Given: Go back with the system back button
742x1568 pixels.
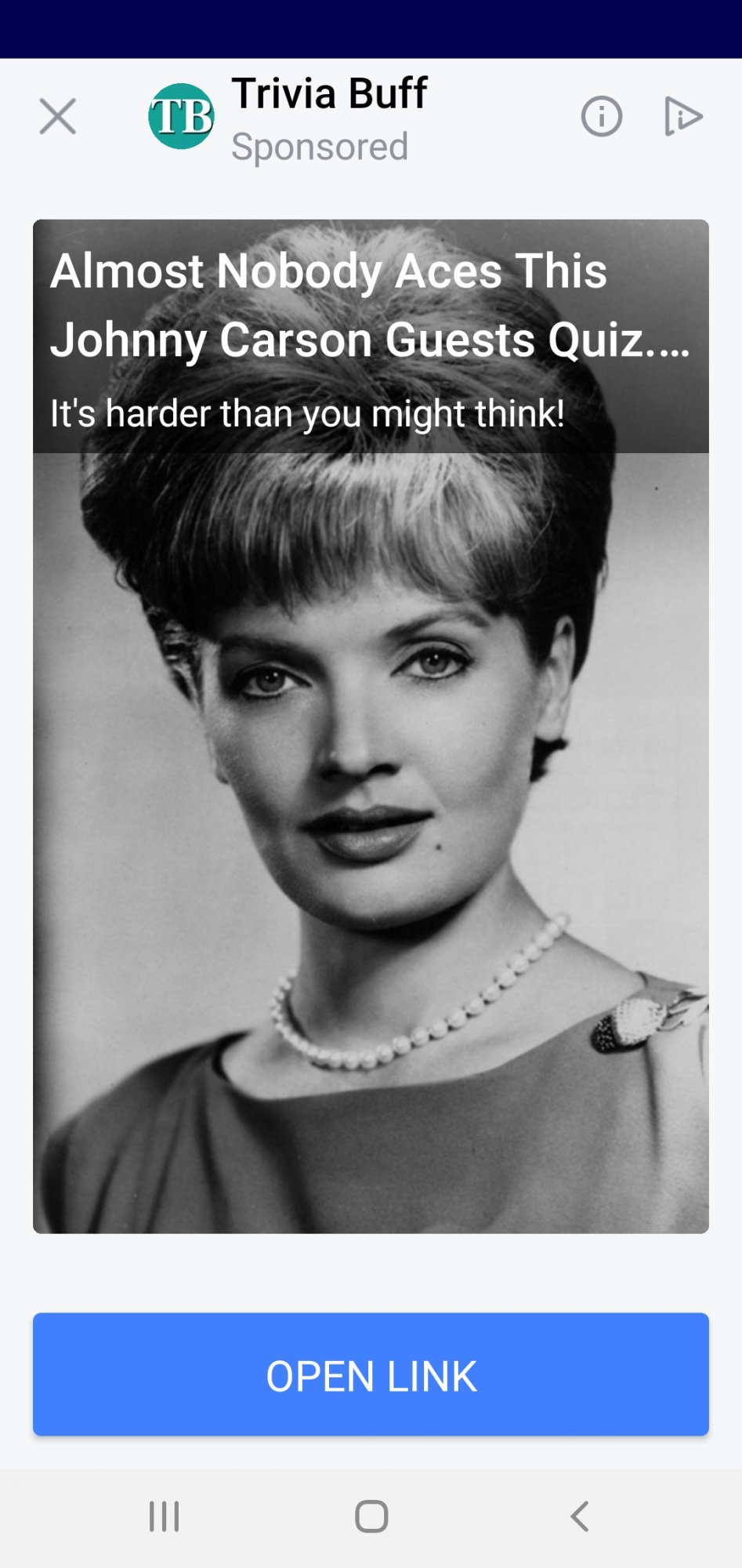Looking at the screenshot, I should pyautogui.click(x=580, y=1516).
